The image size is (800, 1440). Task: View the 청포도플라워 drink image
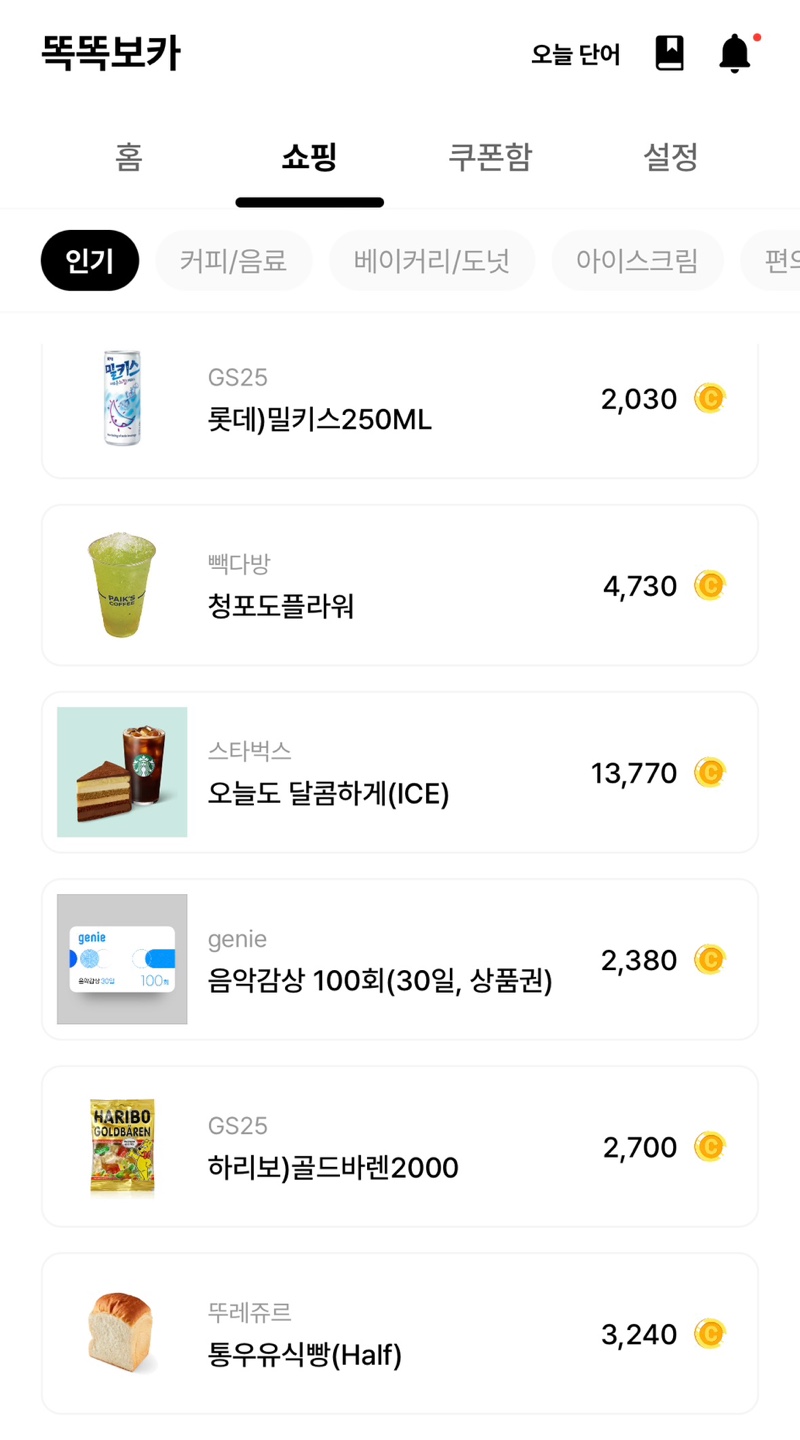[x=121, y=585]
